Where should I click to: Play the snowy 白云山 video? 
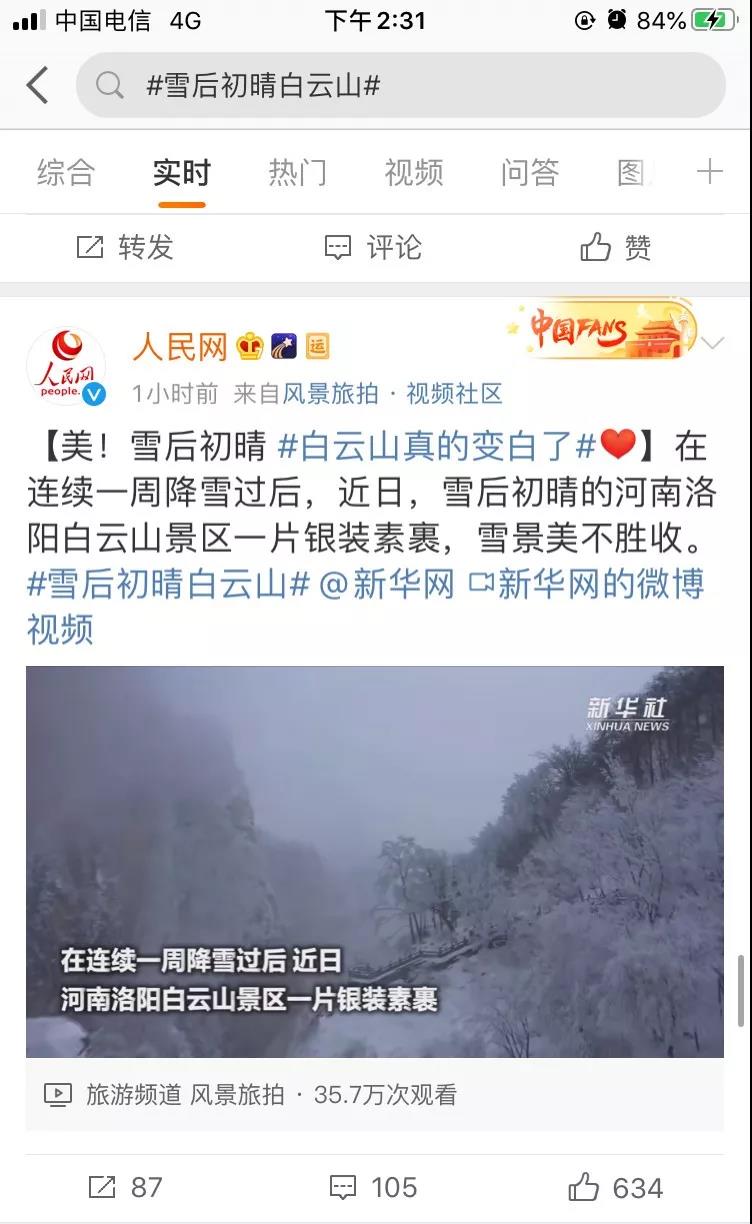[x=375, y=861]
